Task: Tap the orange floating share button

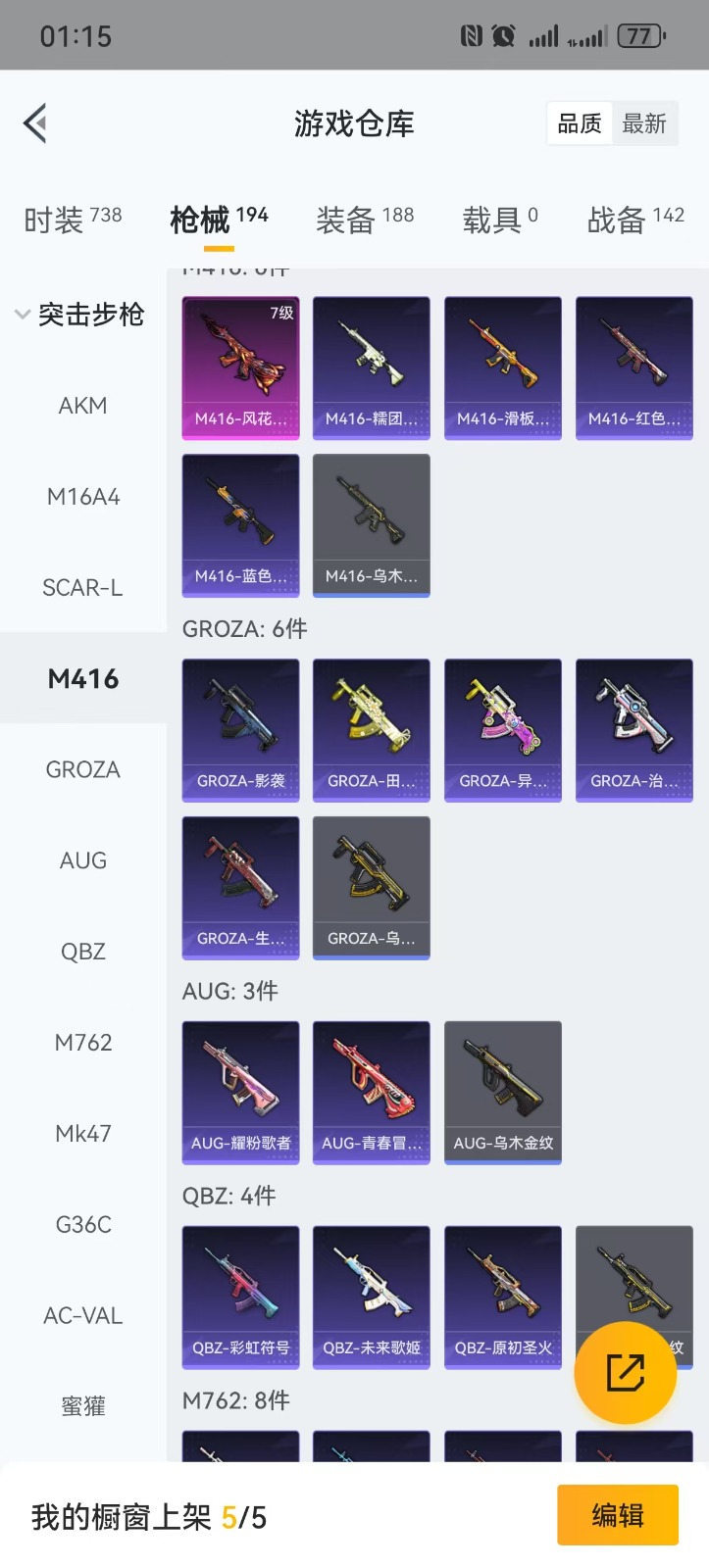Action: pos(625,1372)
